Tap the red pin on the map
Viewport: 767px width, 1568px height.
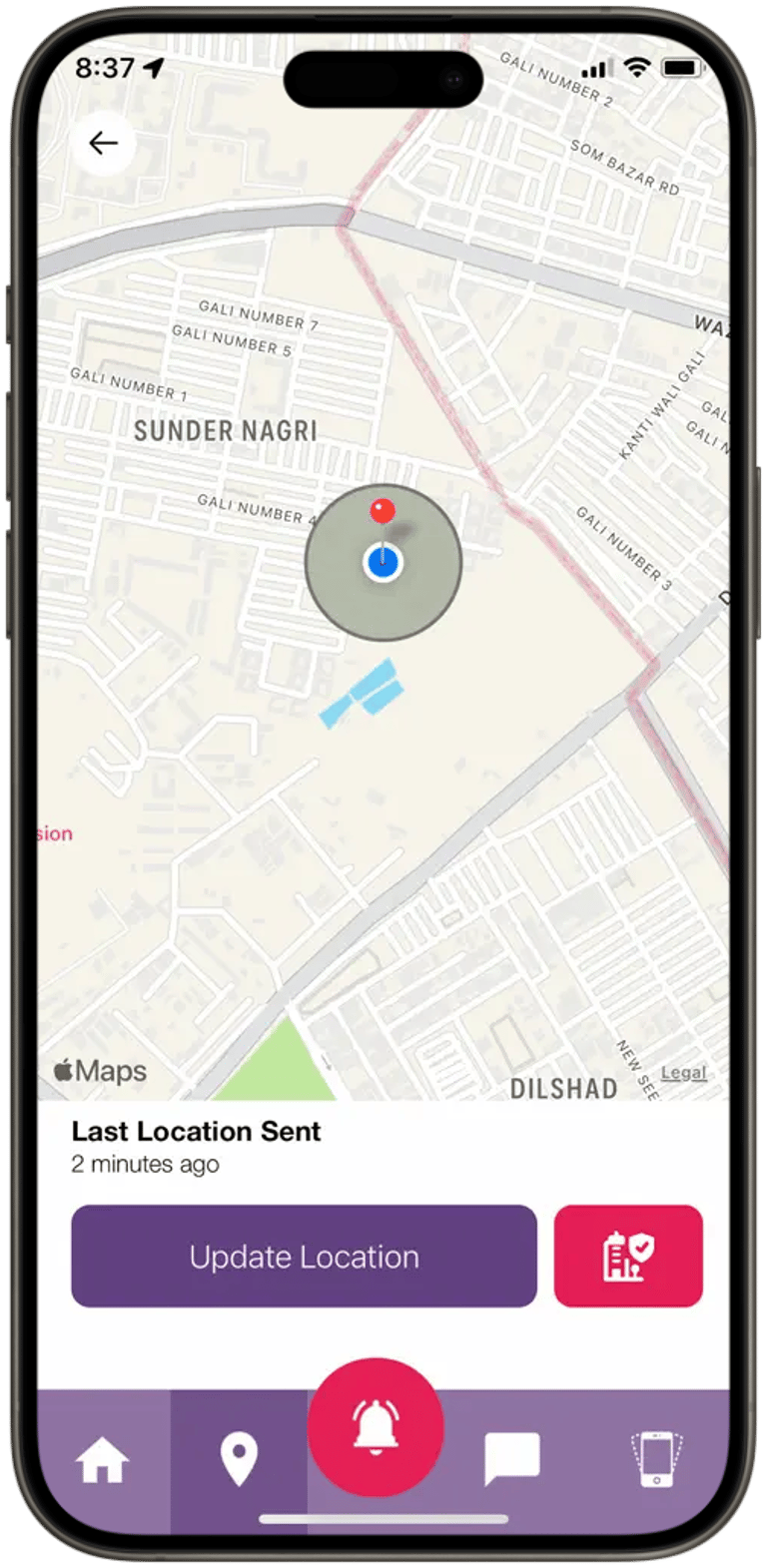click(x=383, y=512)
